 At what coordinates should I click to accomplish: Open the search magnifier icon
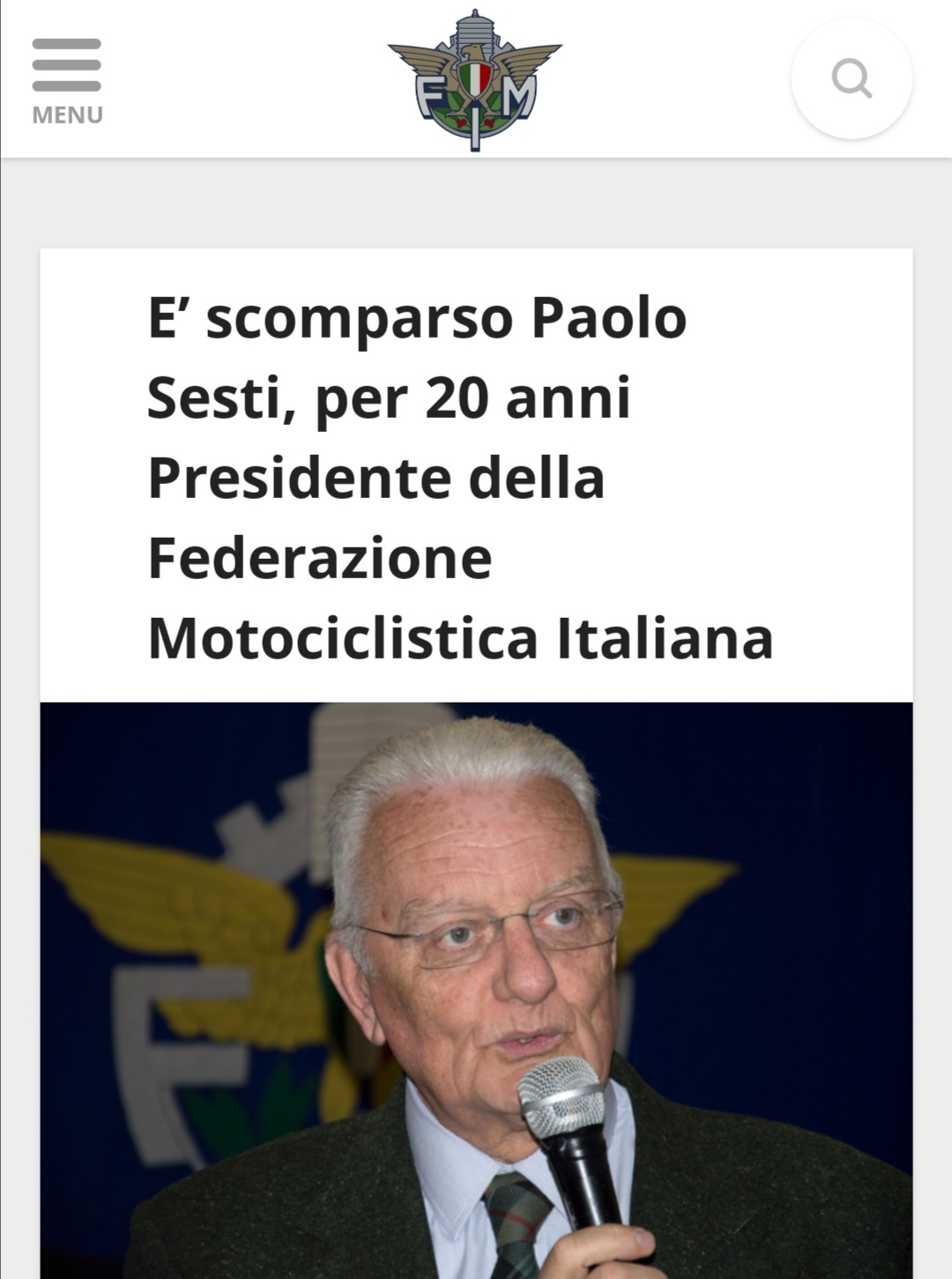point(852,78)
